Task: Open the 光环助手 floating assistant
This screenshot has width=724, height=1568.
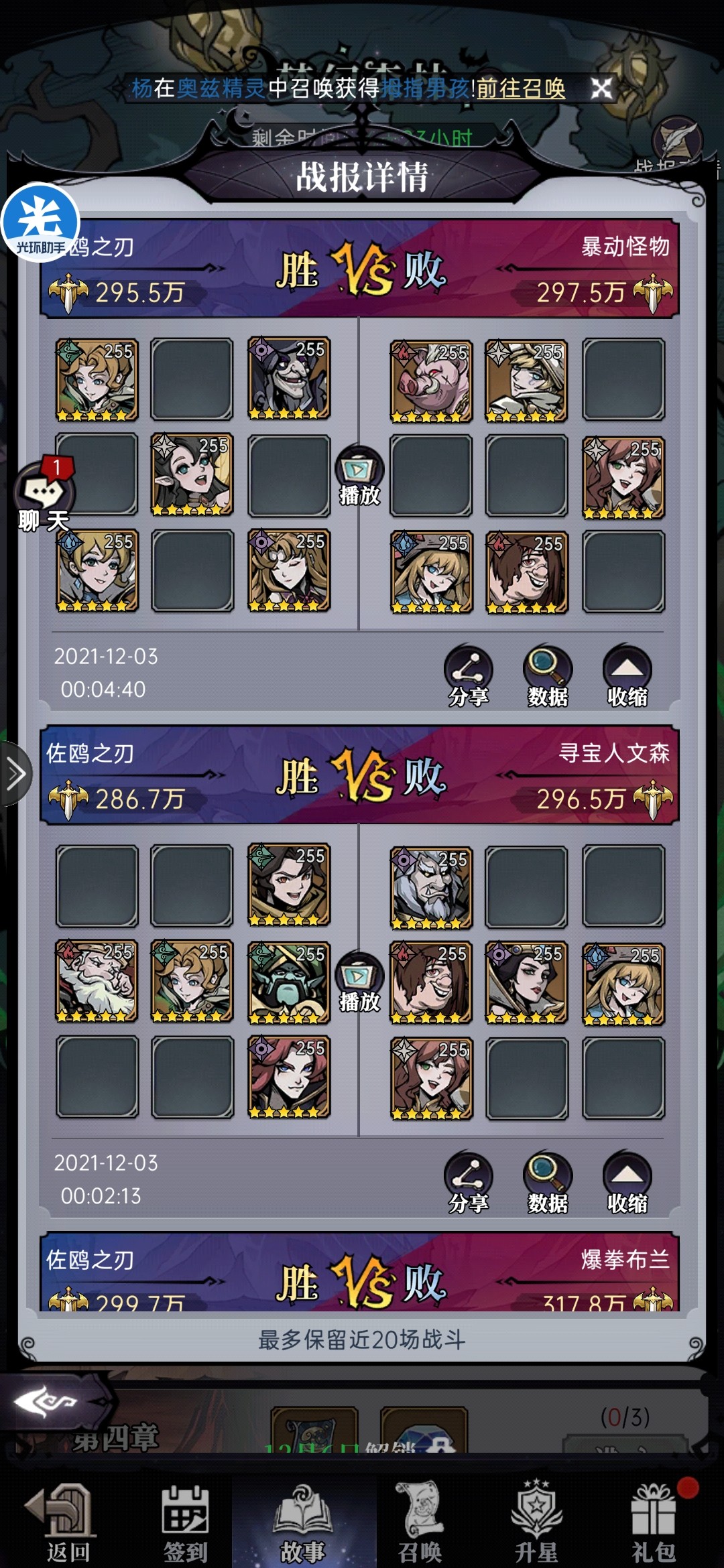Action: tap(40, 222)
